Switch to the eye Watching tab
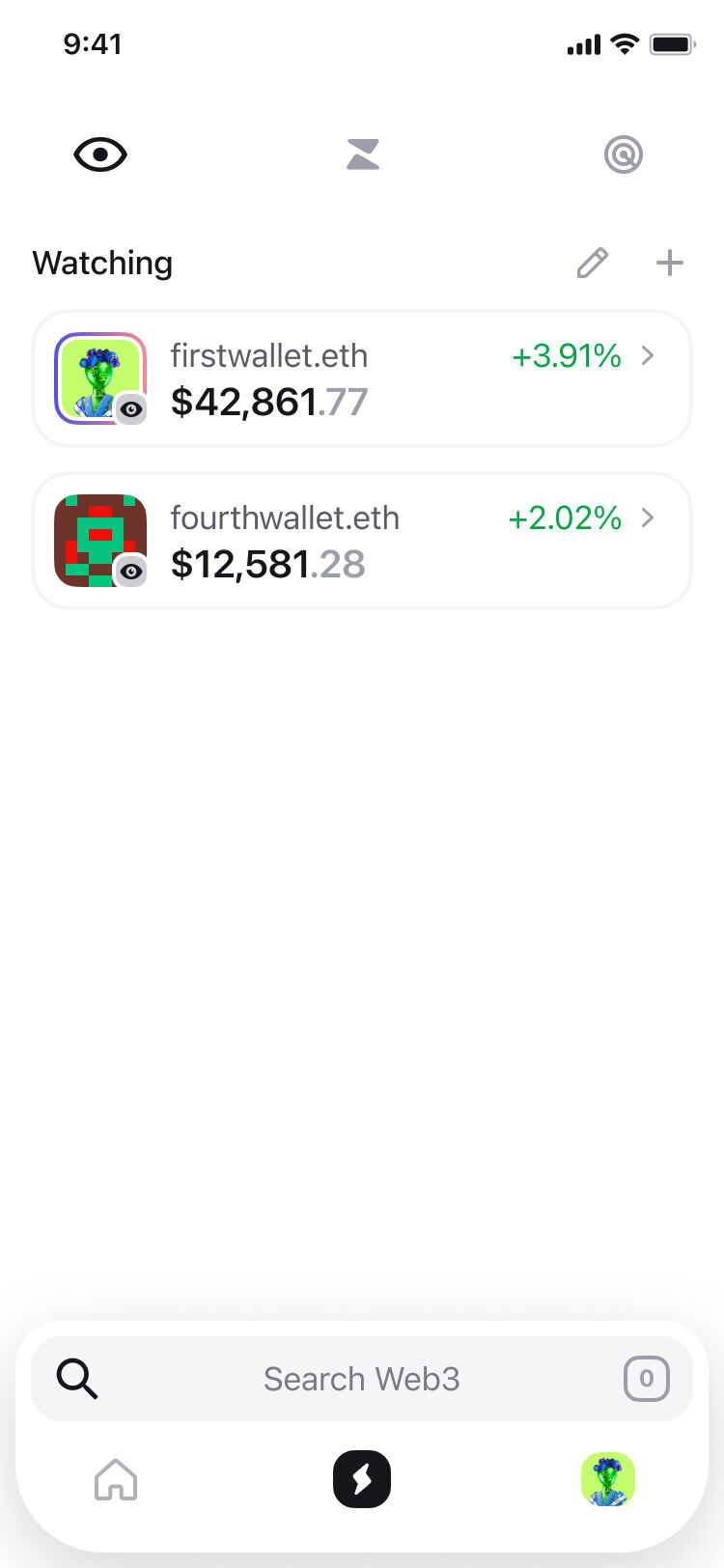724x1568 pixels. pos(100,154)
